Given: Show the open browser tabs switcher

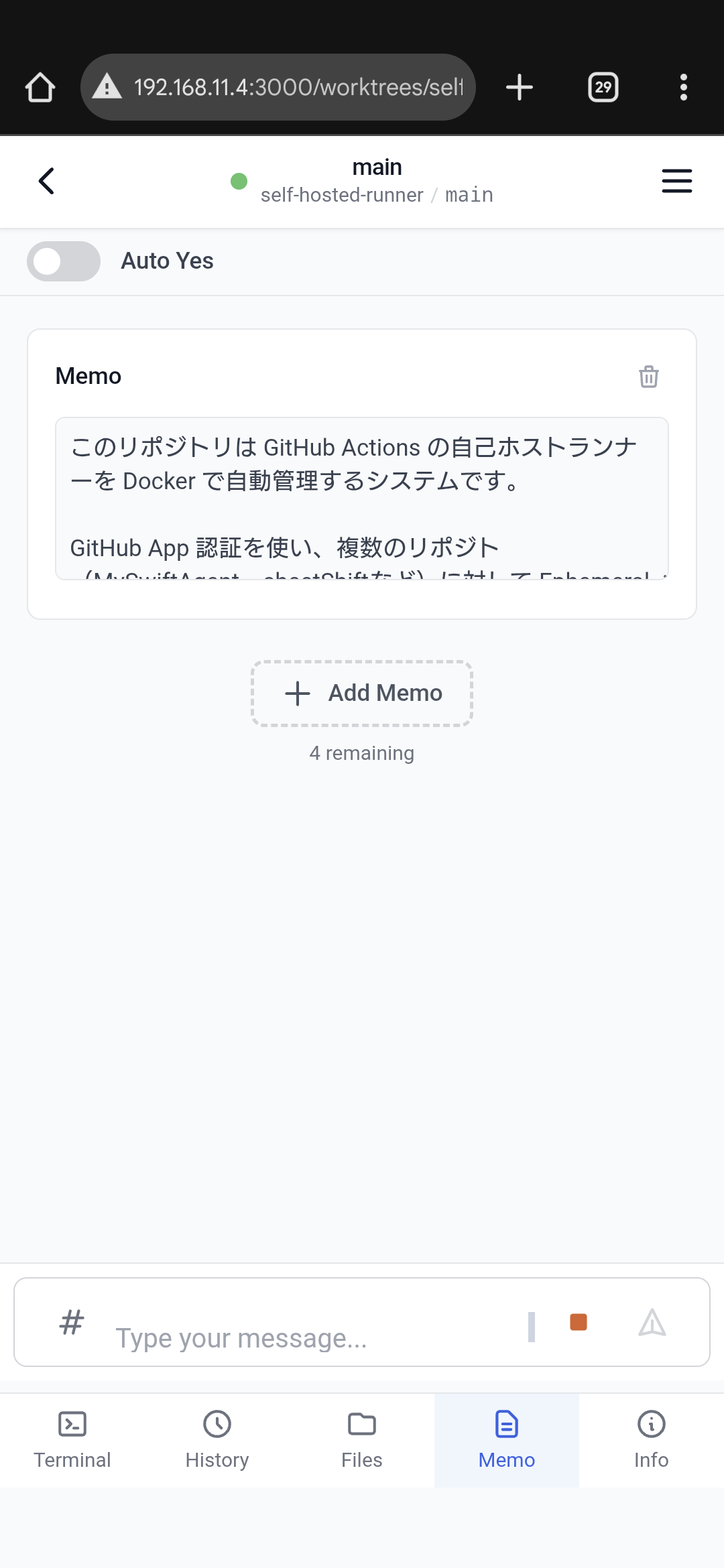Looking at the screenshot, I should pos(603,87).
